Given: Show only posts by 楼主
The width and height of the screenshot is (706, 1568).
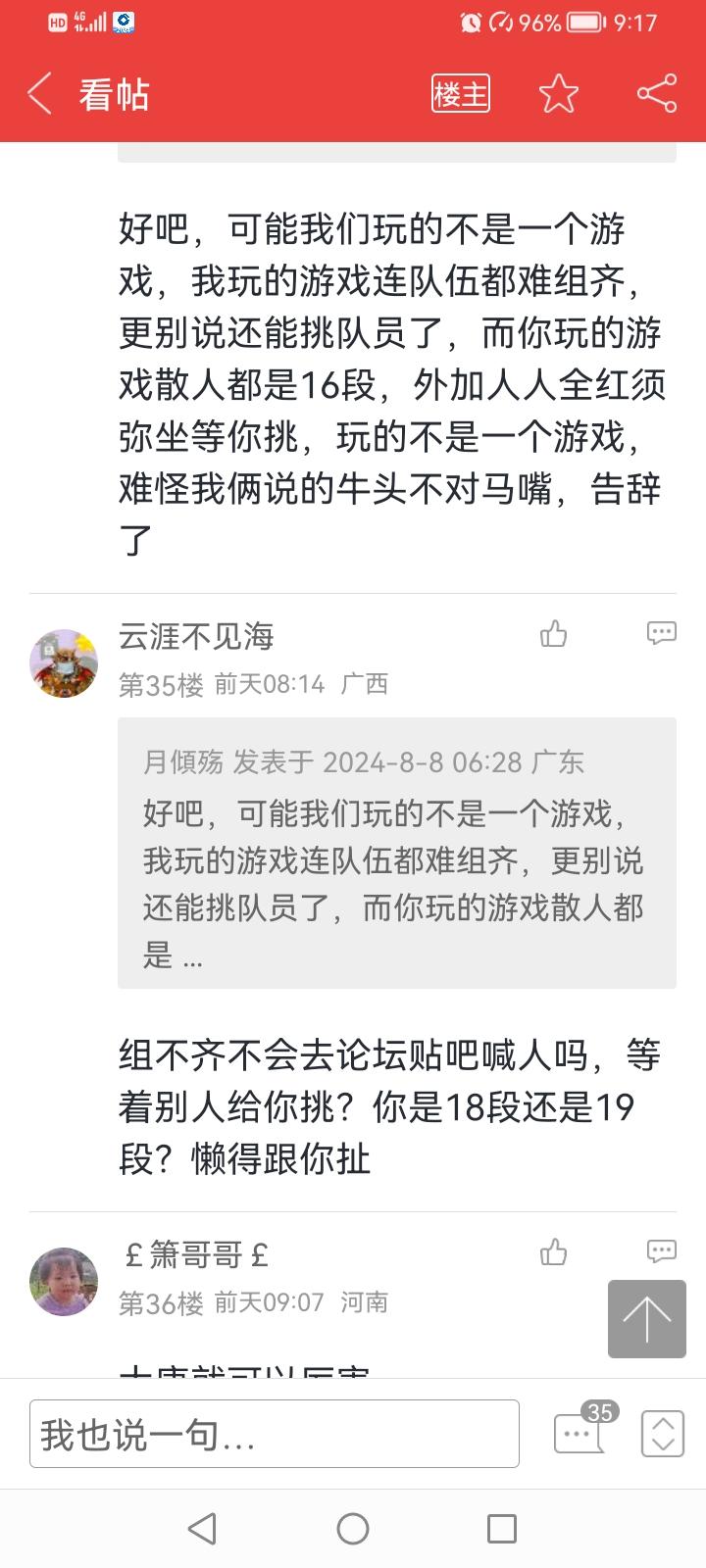Looking at the screenshot, I should pyautogui.click(x=460, y=95).
